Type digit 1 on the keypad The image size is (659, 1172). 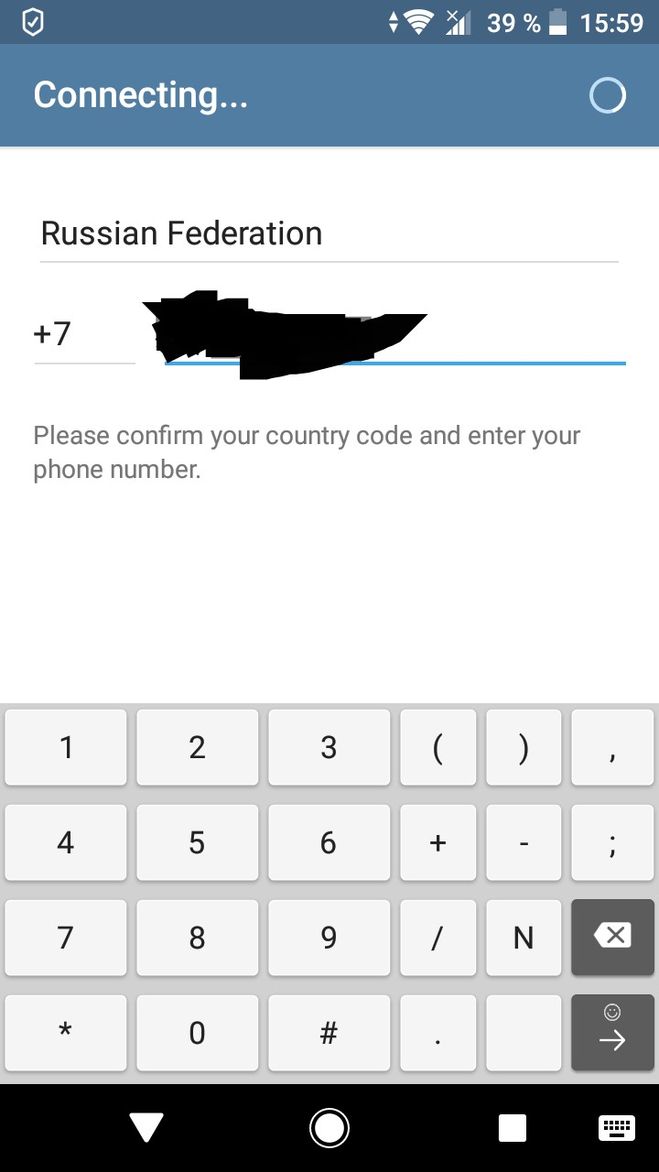pyautogui.click(x=66, y=748)
